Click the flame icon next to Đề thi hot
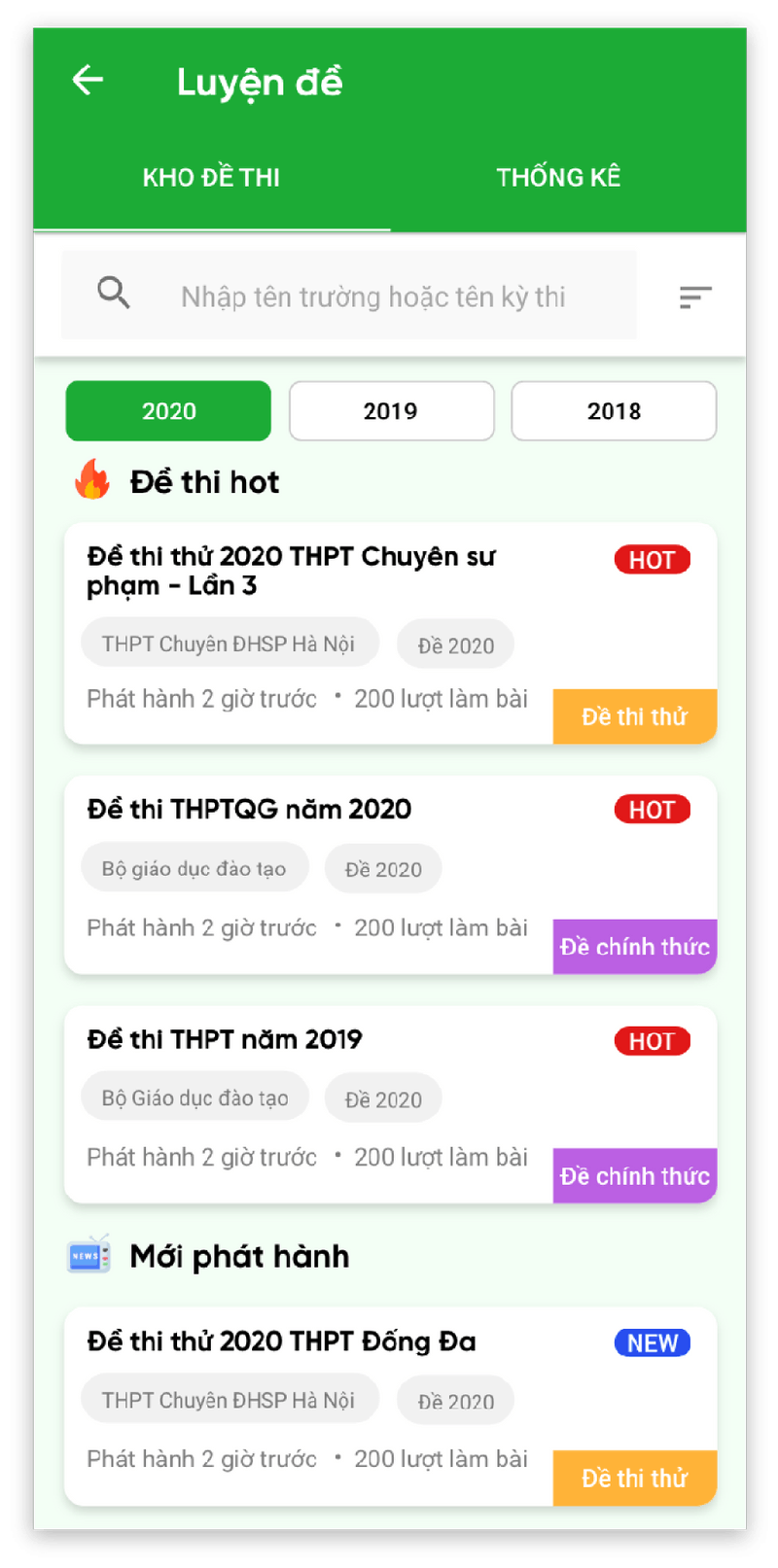 pos(92,480)
